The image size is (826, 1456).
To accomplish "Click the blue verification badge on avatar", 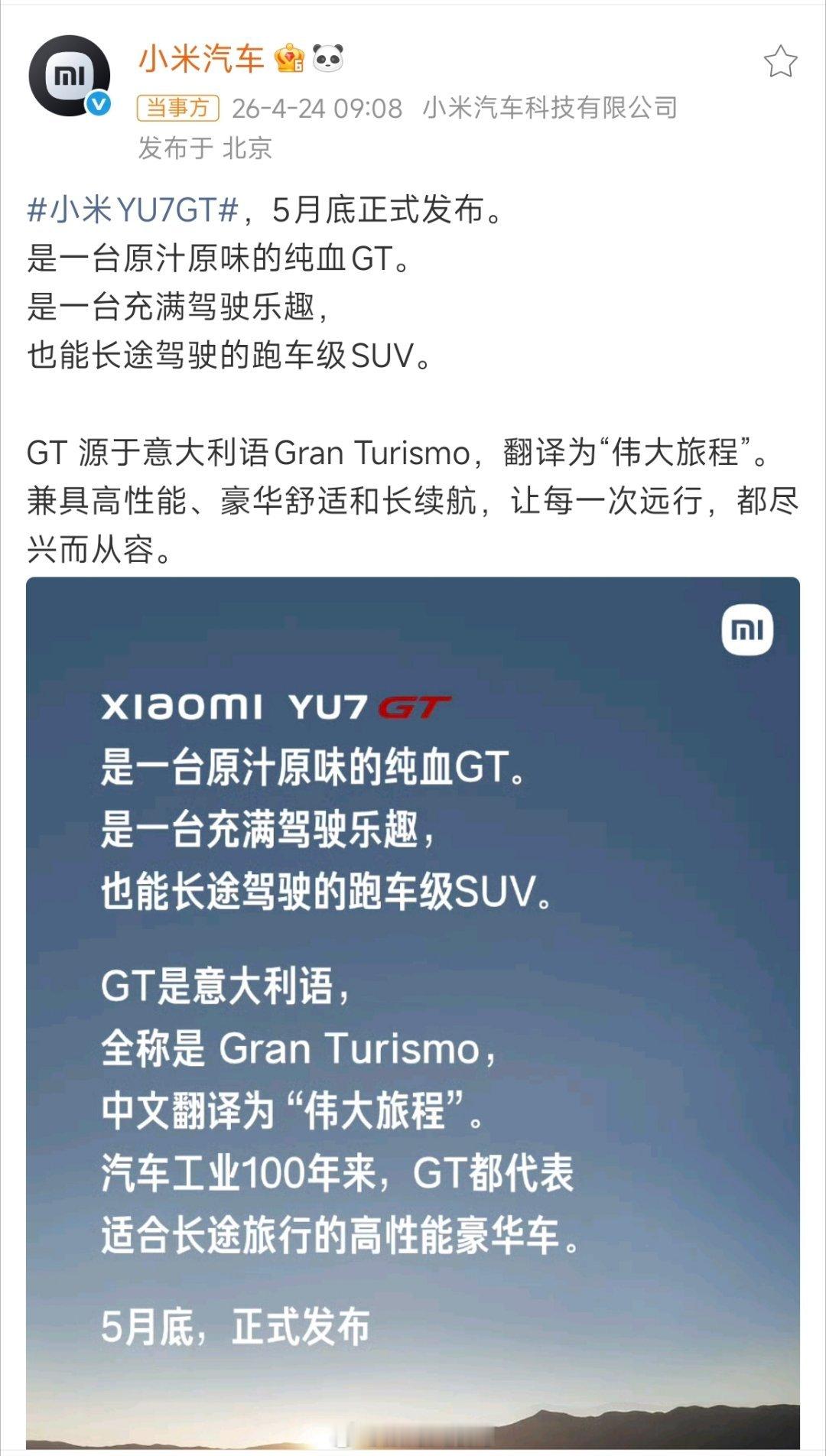I will pos(98,100).
